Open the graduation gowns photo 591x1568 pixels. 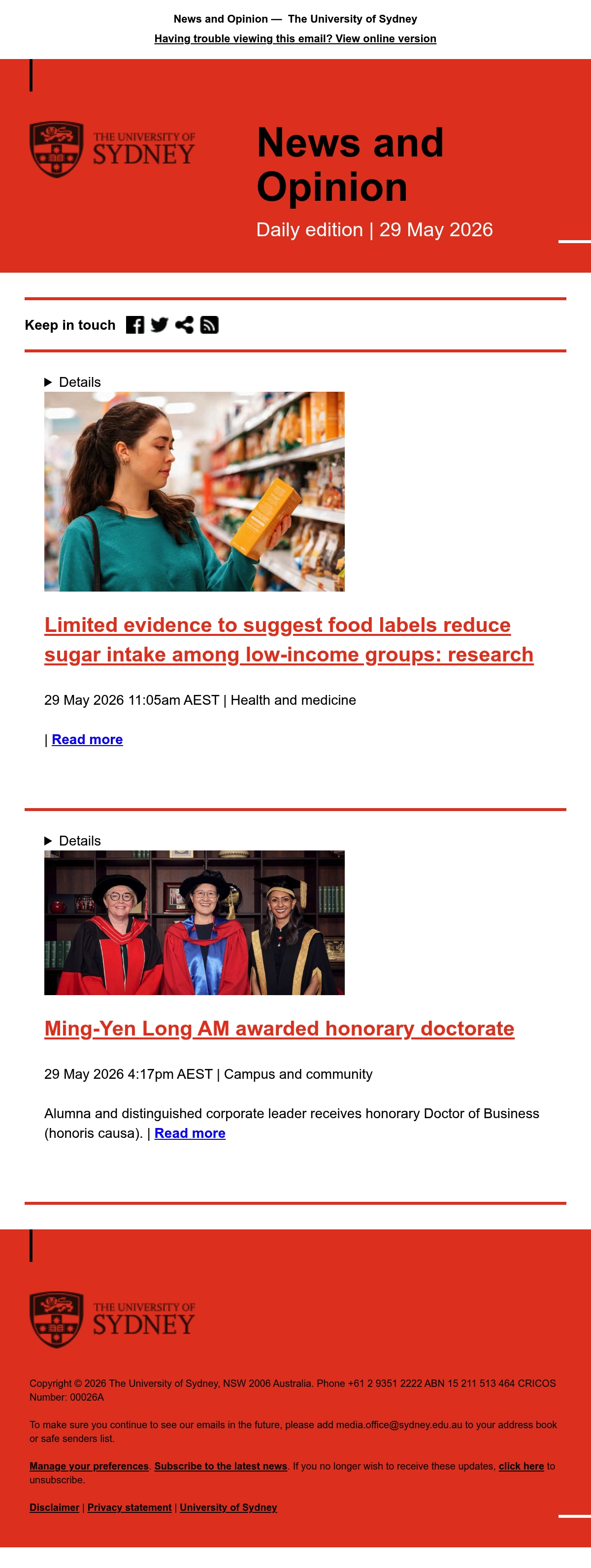[x=195, y=923]
